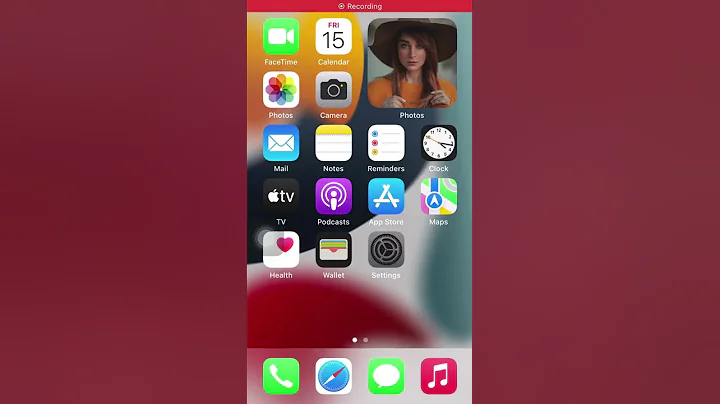
Task: Launch the Apple TV app
Action: pyautogui.click(x=281, y=196)
